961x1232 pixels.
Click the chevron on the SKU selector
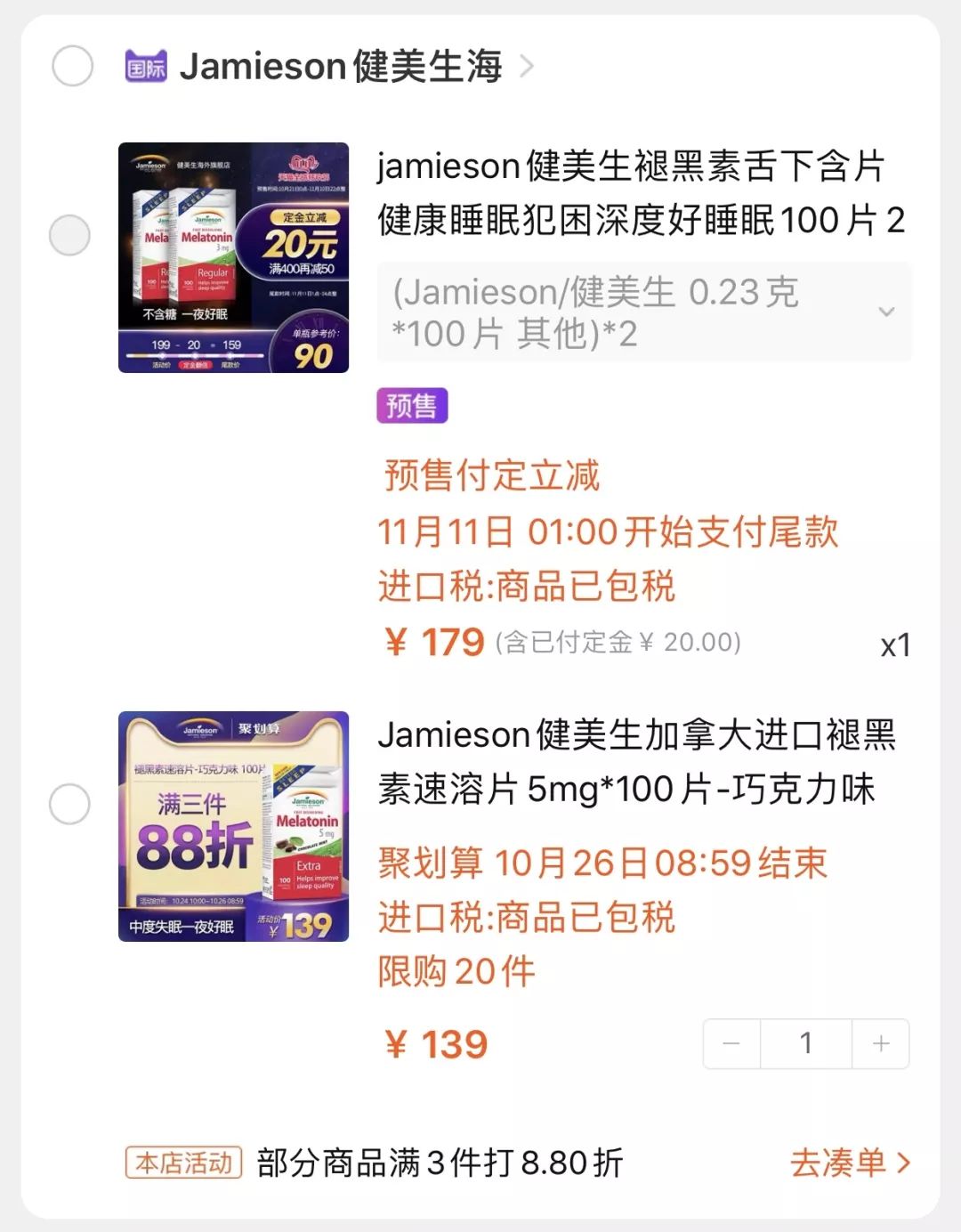pyautogui.click(x=884, y=312)
